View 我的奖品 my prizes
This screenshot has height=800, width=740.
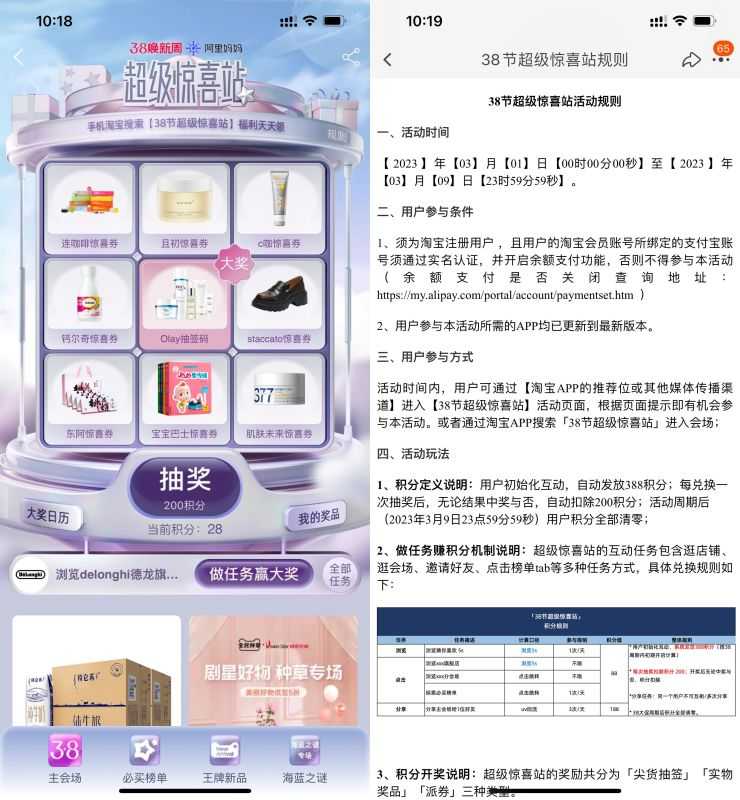(318, 516)
